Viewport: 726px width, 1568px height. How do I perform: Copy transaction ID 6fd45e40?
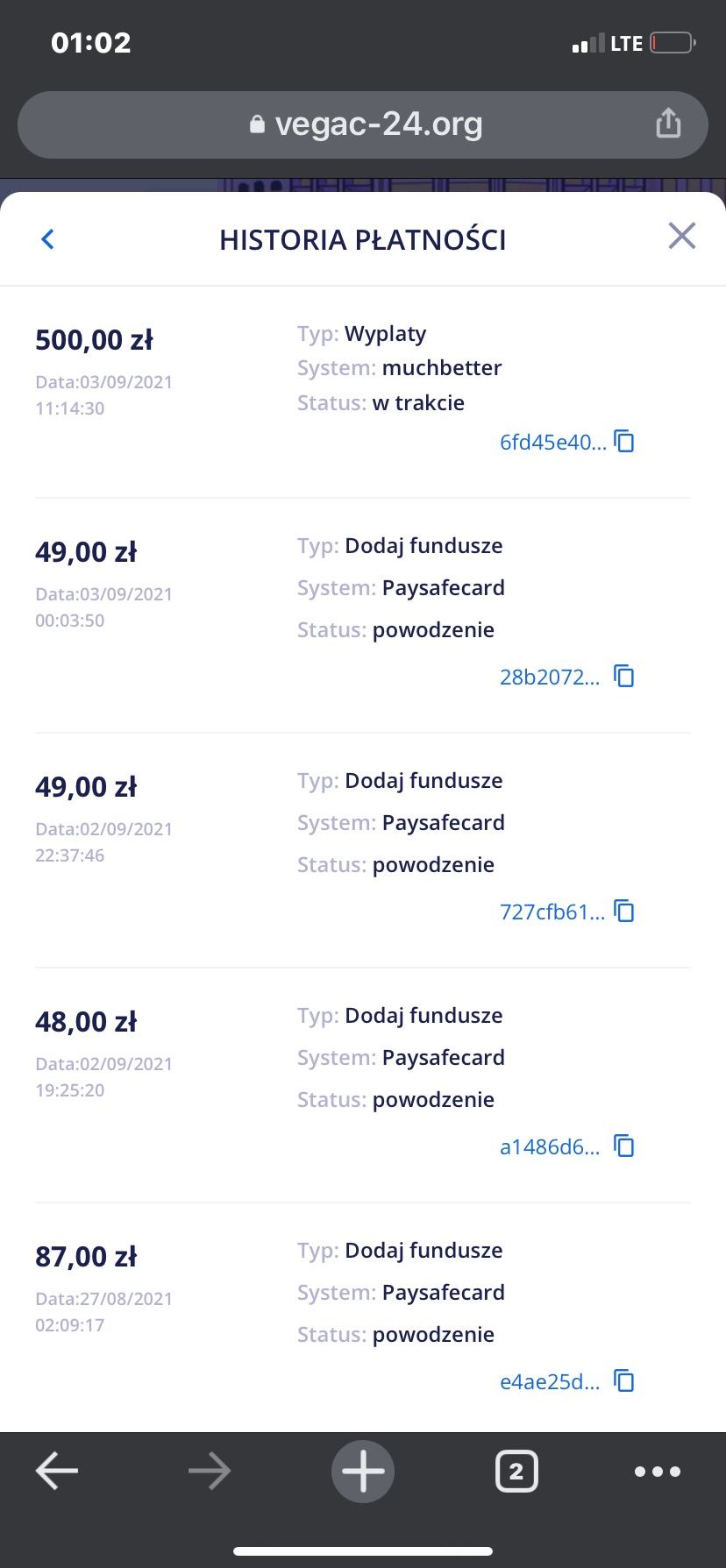click(x=624, y=441)
